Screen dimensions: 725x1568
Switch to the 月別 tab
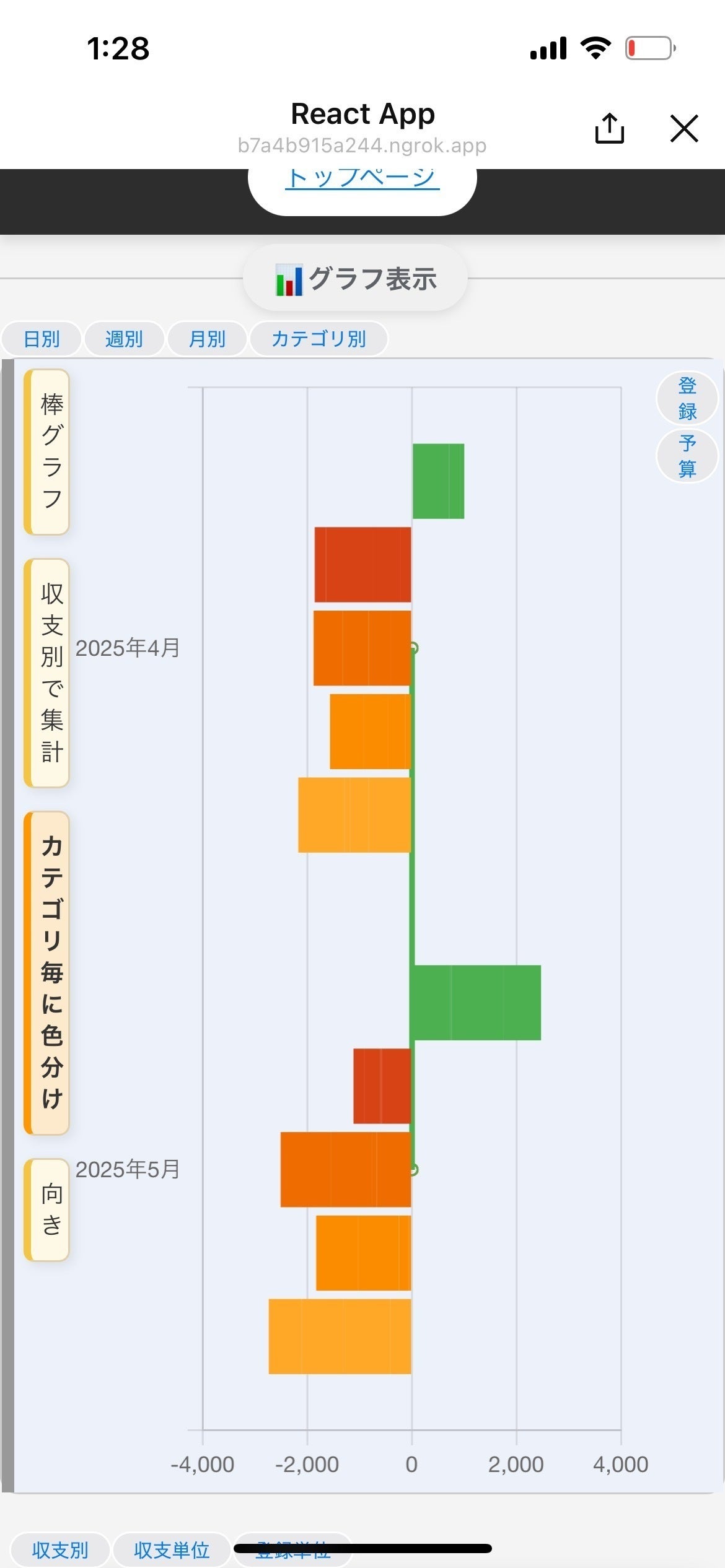tap(208, 338)
